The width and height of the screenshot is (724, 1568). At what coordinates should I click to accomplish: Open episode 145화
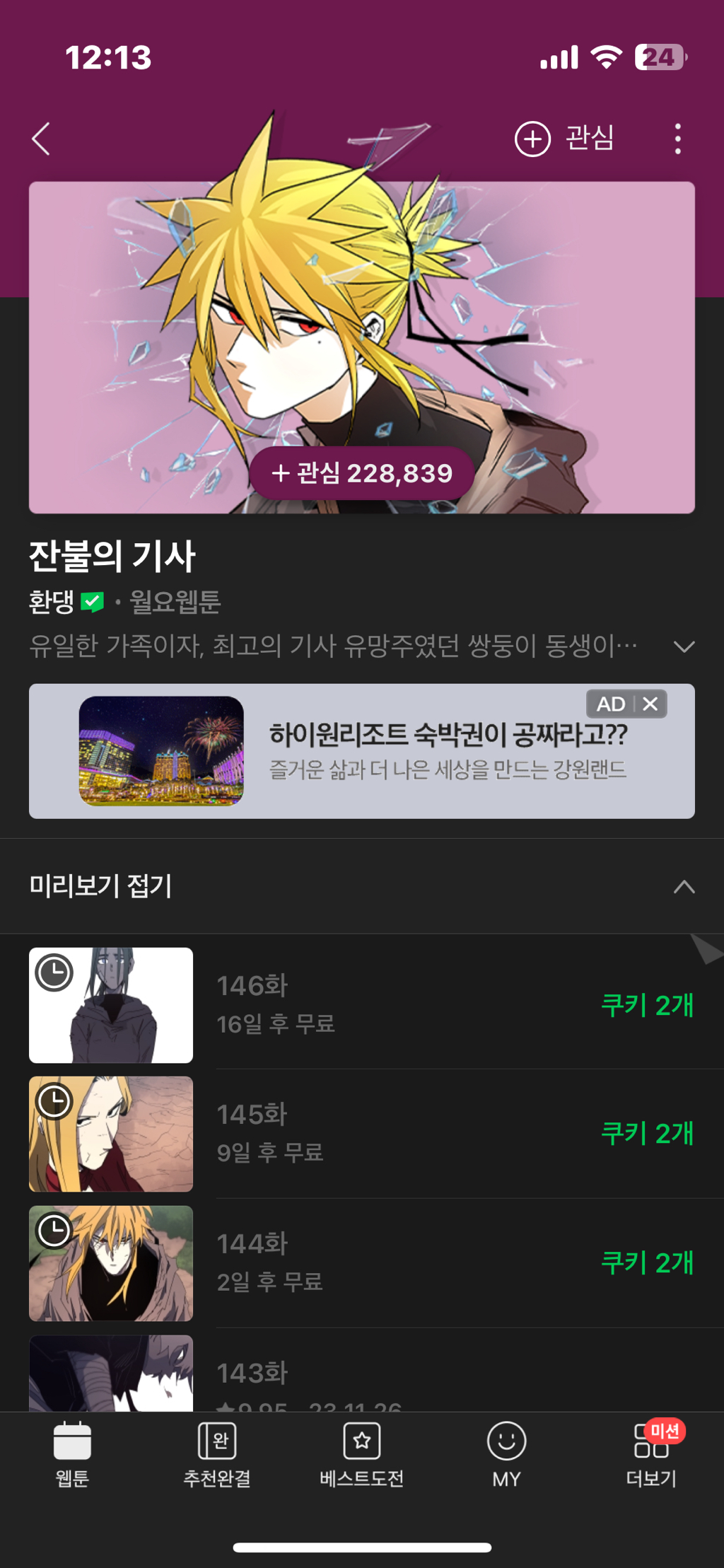[361, 1134]
